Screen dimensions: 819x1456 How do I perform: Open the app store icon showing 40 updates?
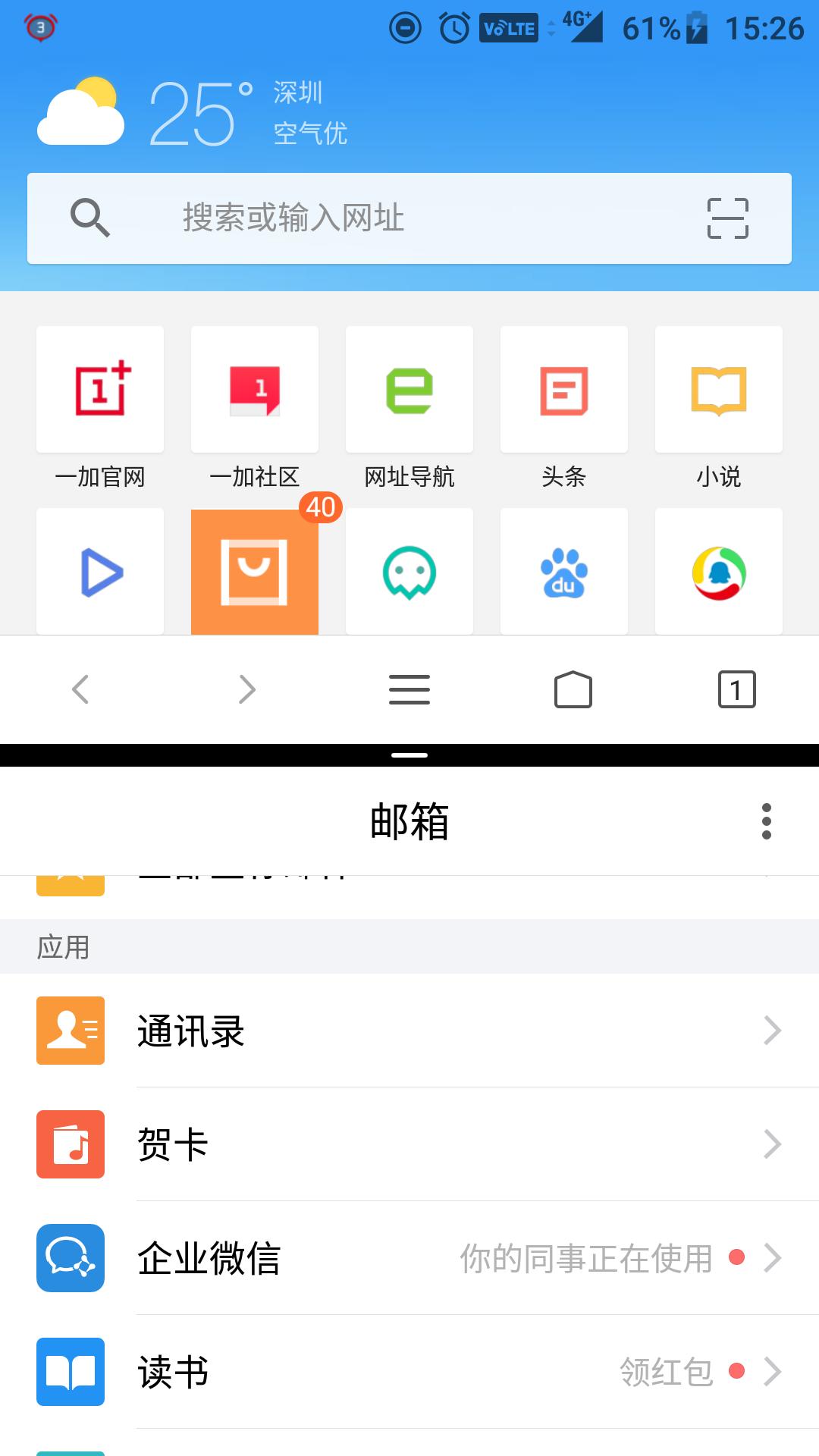(x=254, y=571)
